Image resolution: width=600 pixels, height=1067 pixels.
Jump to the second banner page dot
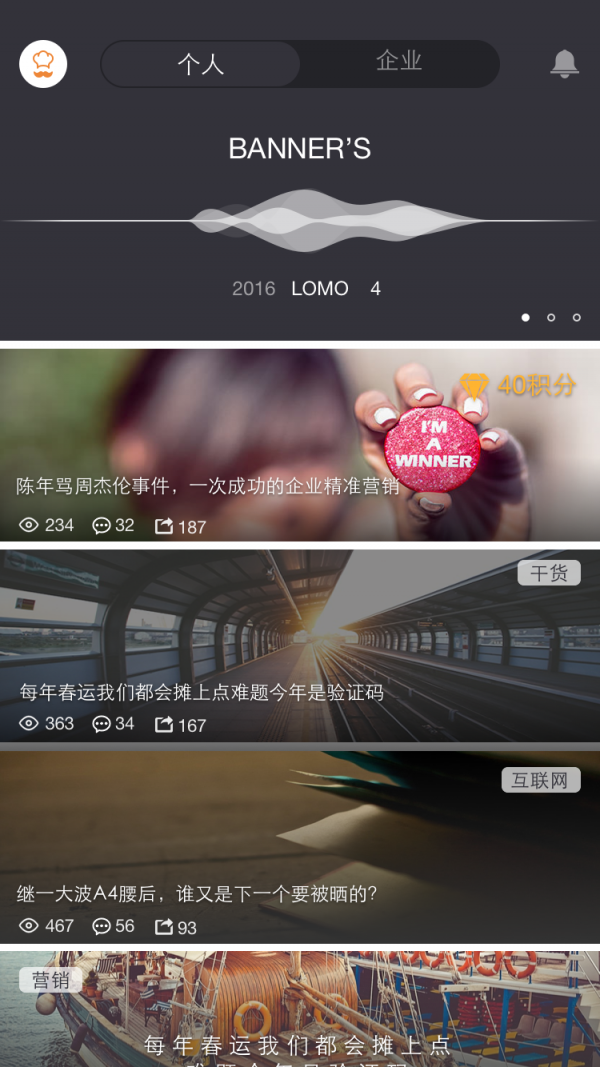point(551,317)
